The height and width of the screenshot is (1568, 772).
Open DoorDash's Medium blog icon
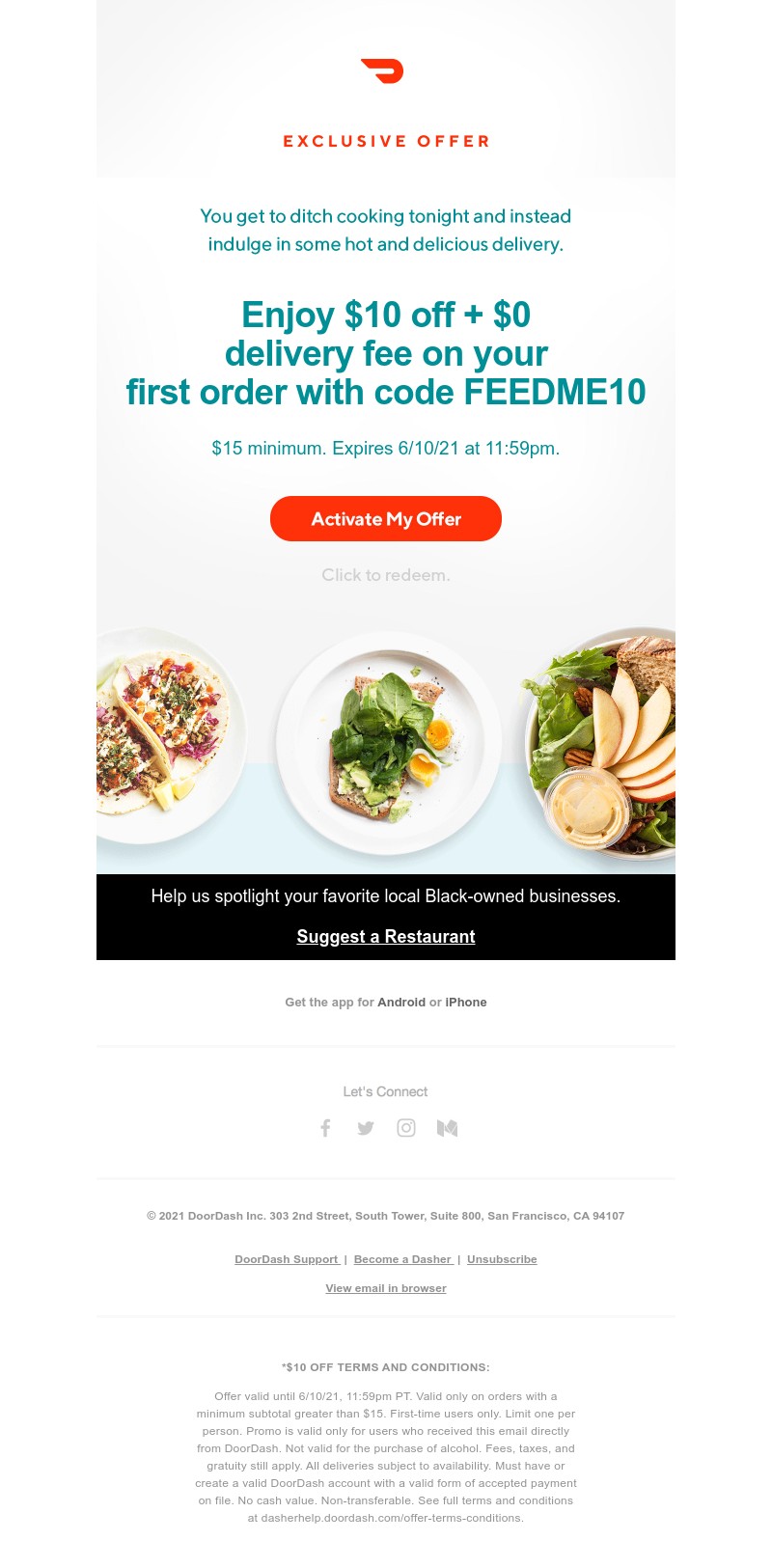point(447,1128)
